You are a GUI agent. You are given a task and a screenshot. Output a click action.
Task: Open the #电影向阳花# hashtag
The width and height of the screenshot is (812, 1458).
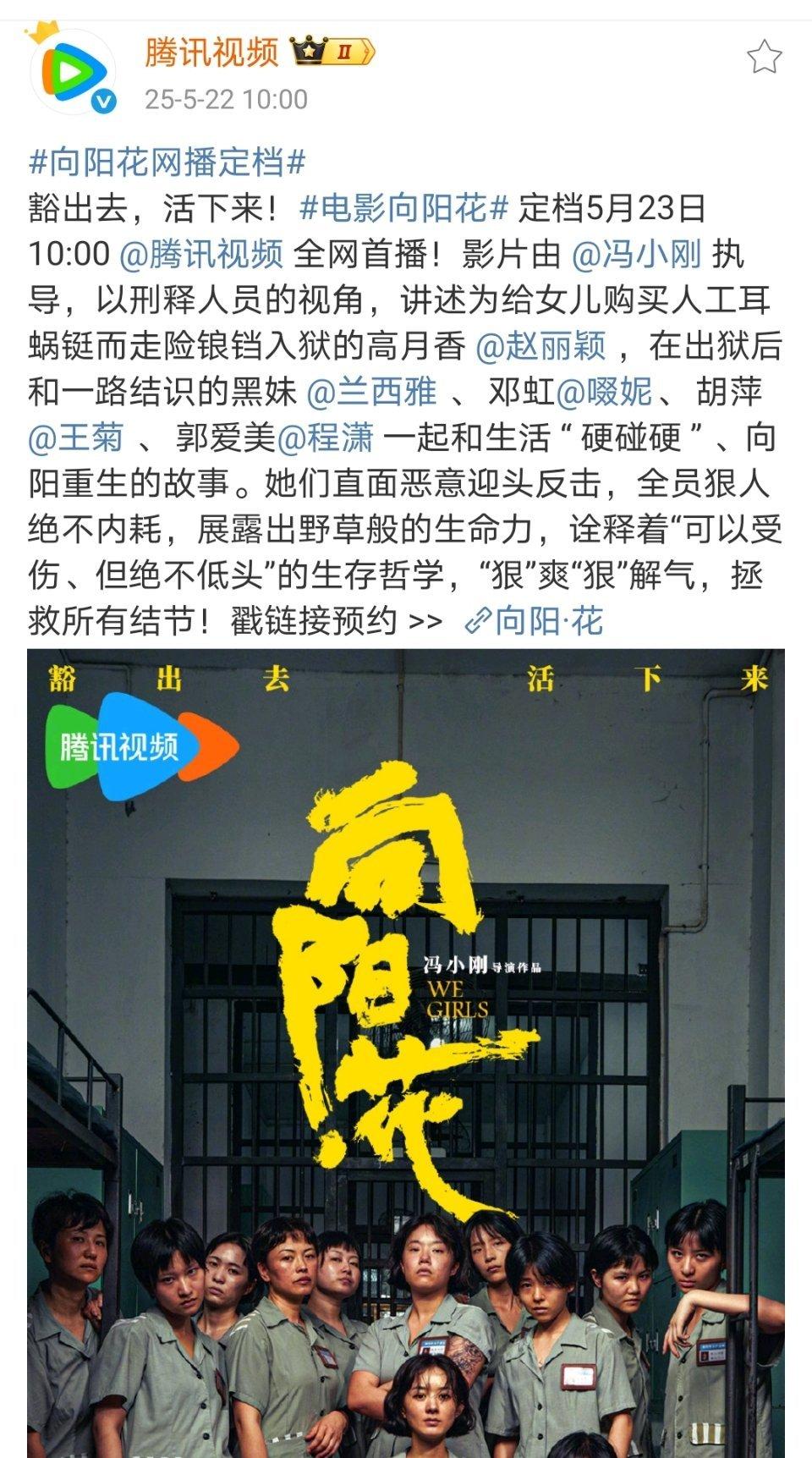click(404, 207)
